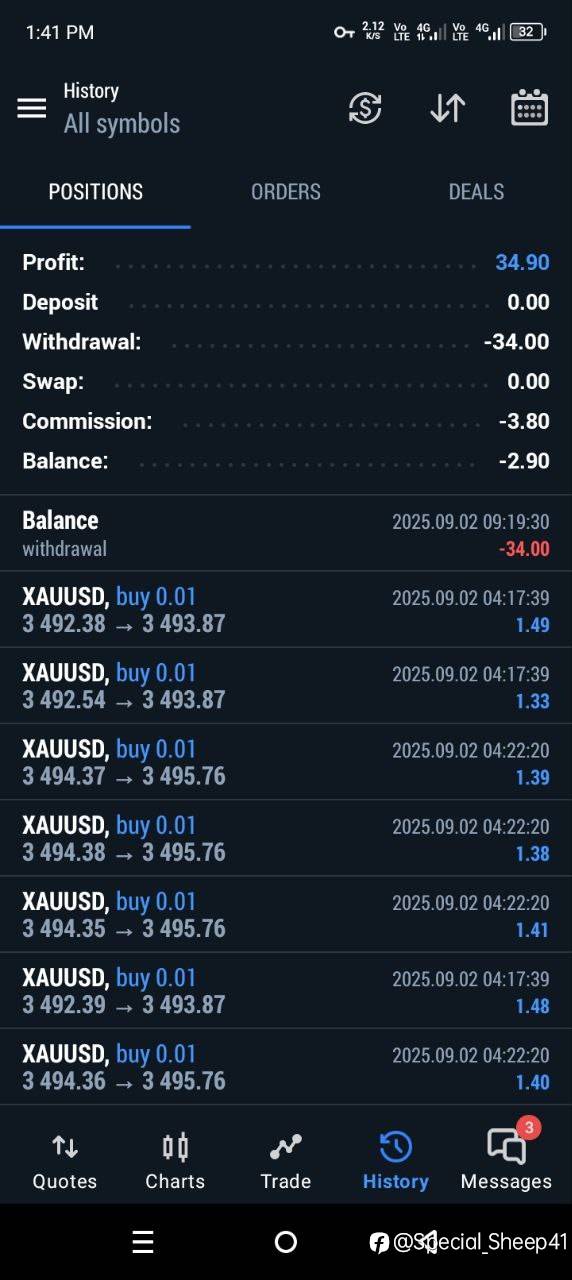Open the symbol filter icon with dollar
572x1280 pixels.
(x=365, y=108)
